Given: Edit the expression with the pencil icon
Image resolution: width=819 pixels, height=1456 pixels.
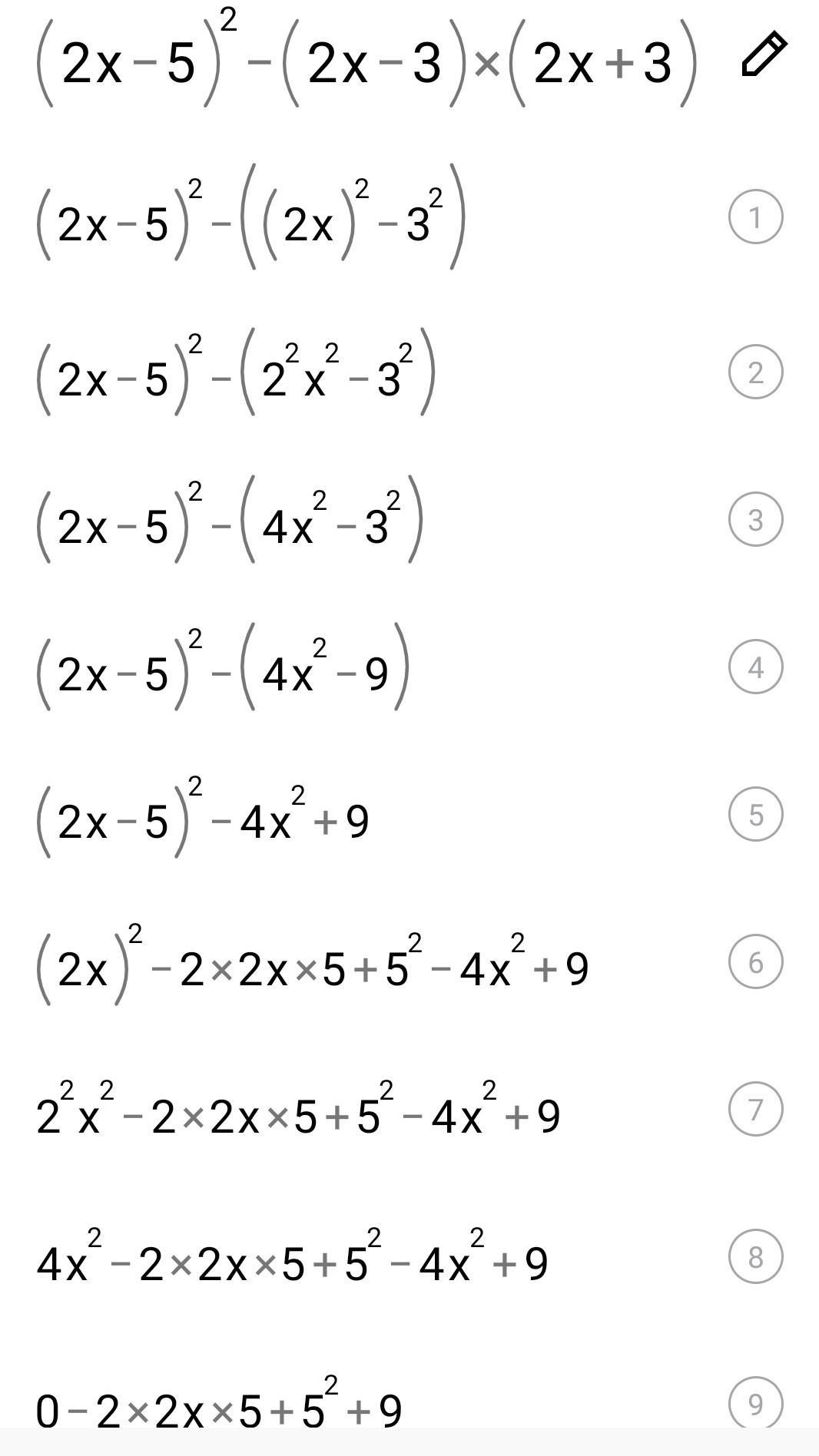Looking at the screenshot, I should [x=764, y=55].
